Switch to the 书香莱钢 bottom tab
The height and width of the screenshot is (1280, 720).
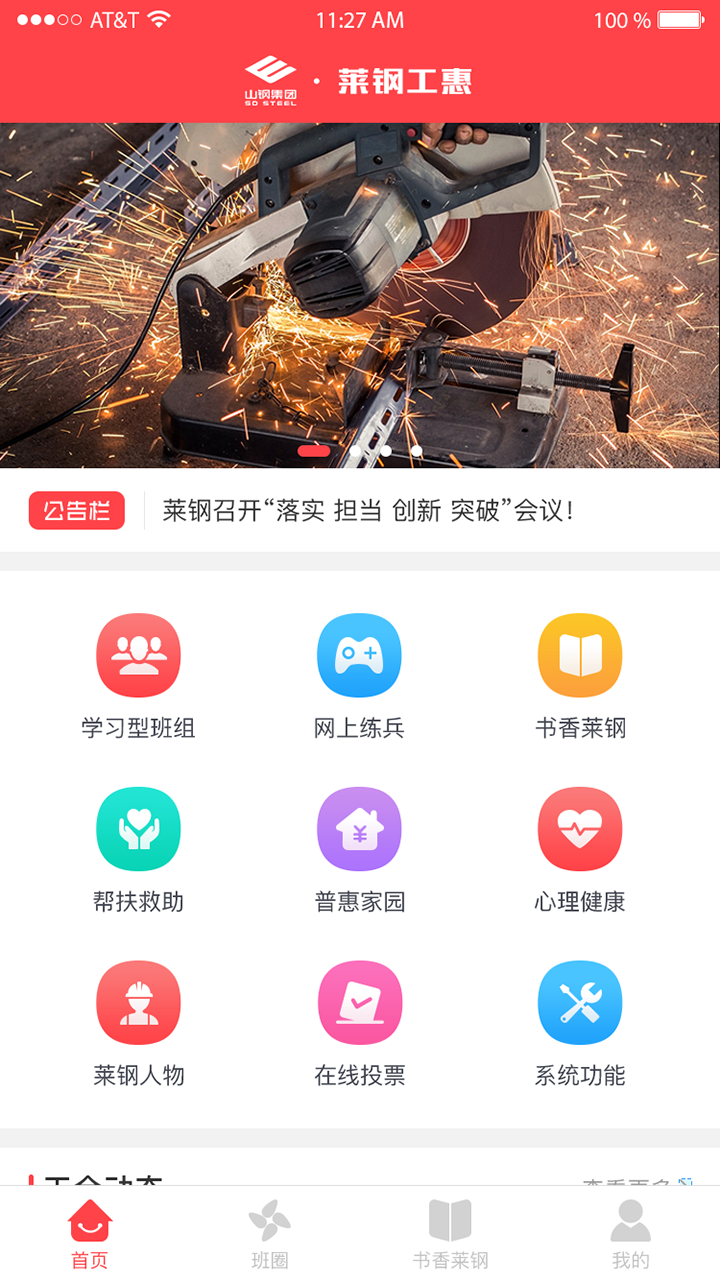tap(450, 1233)
